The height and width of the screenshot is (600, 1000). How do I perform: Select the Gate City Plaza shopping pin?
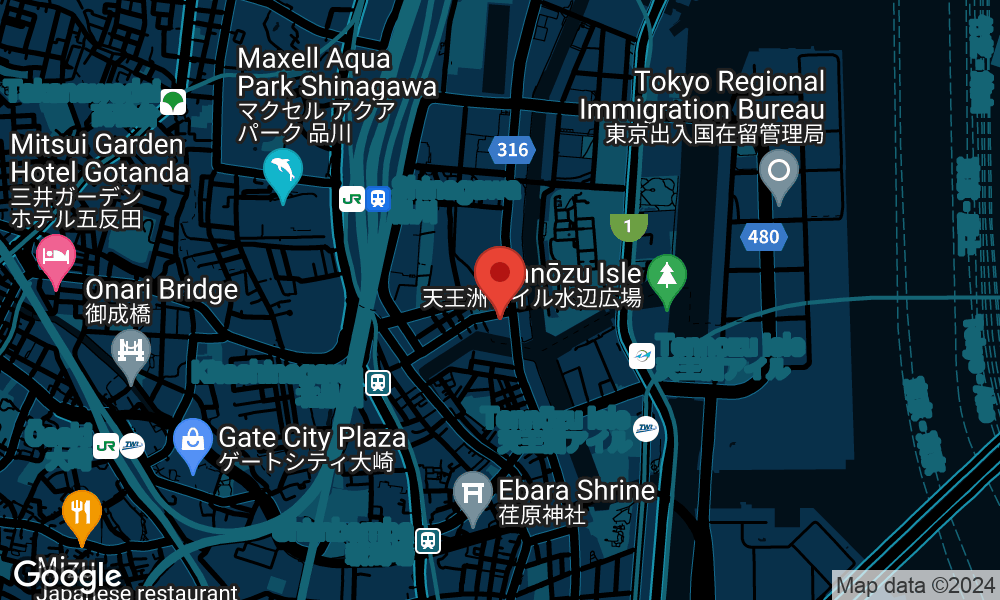193,442
